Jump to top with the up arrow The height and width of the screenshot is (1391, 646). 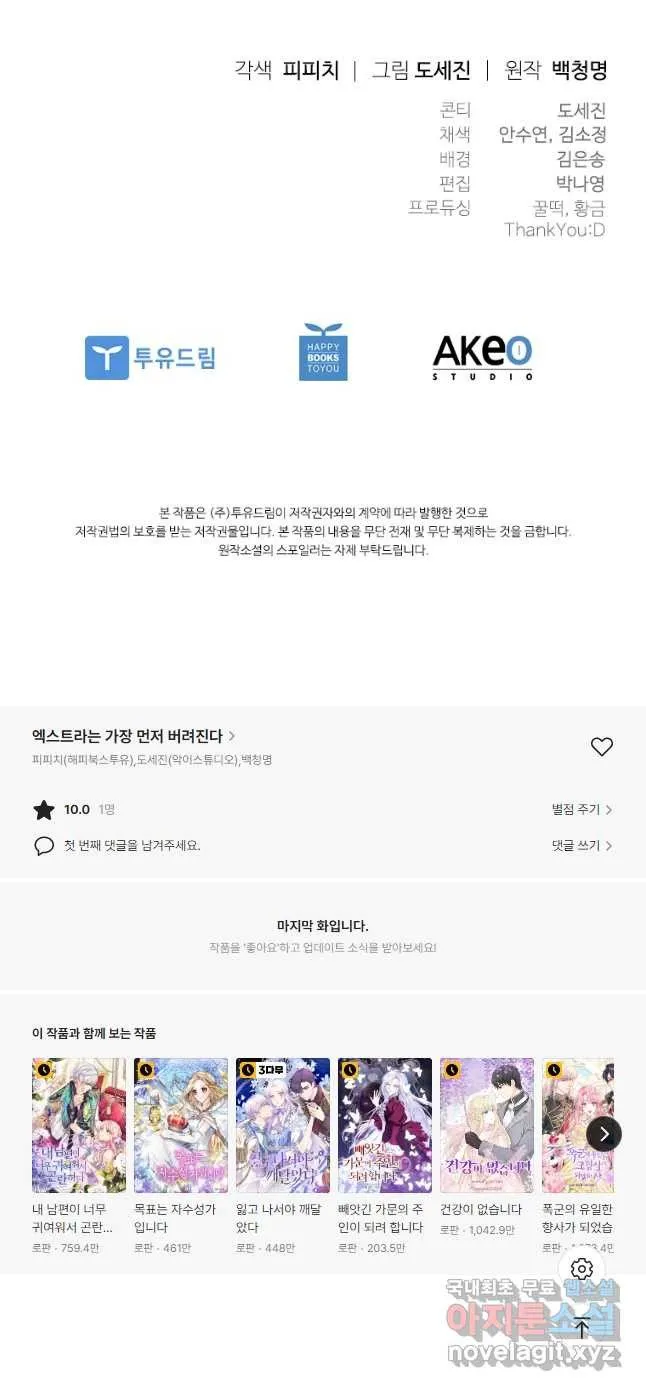(582, 1328)
